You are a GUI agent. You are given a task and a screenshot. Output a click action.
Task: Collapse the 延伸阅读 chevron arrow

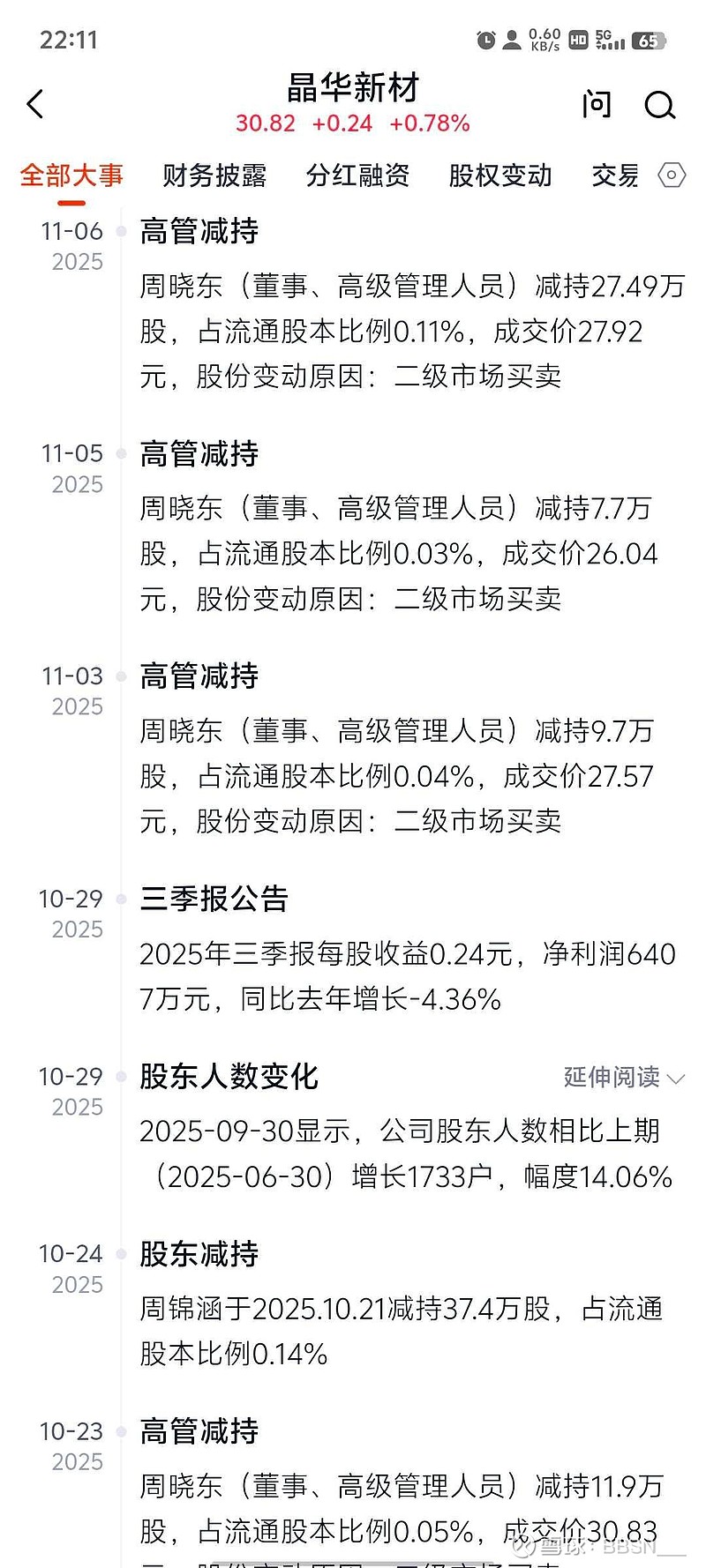[677, 1078]
